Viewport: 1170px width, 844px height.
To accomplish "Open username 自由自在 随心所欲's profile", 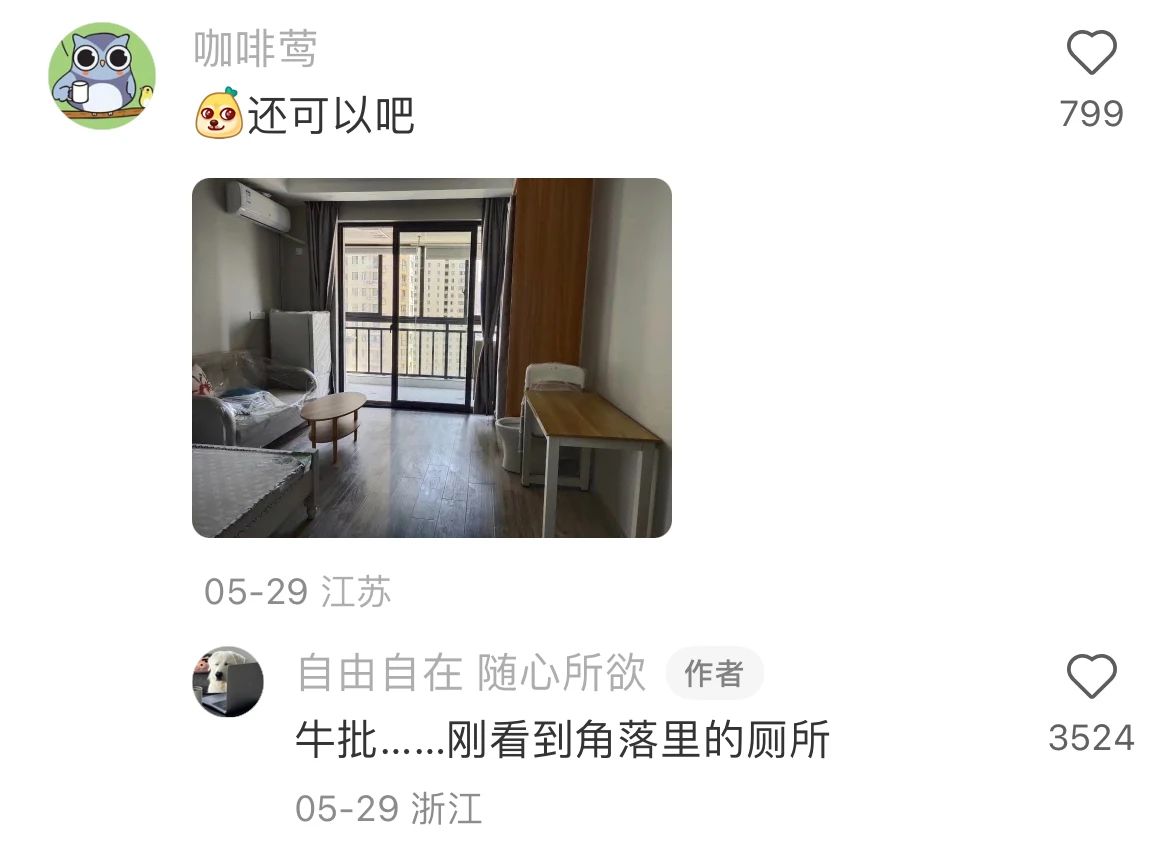I will click(471, 674).
